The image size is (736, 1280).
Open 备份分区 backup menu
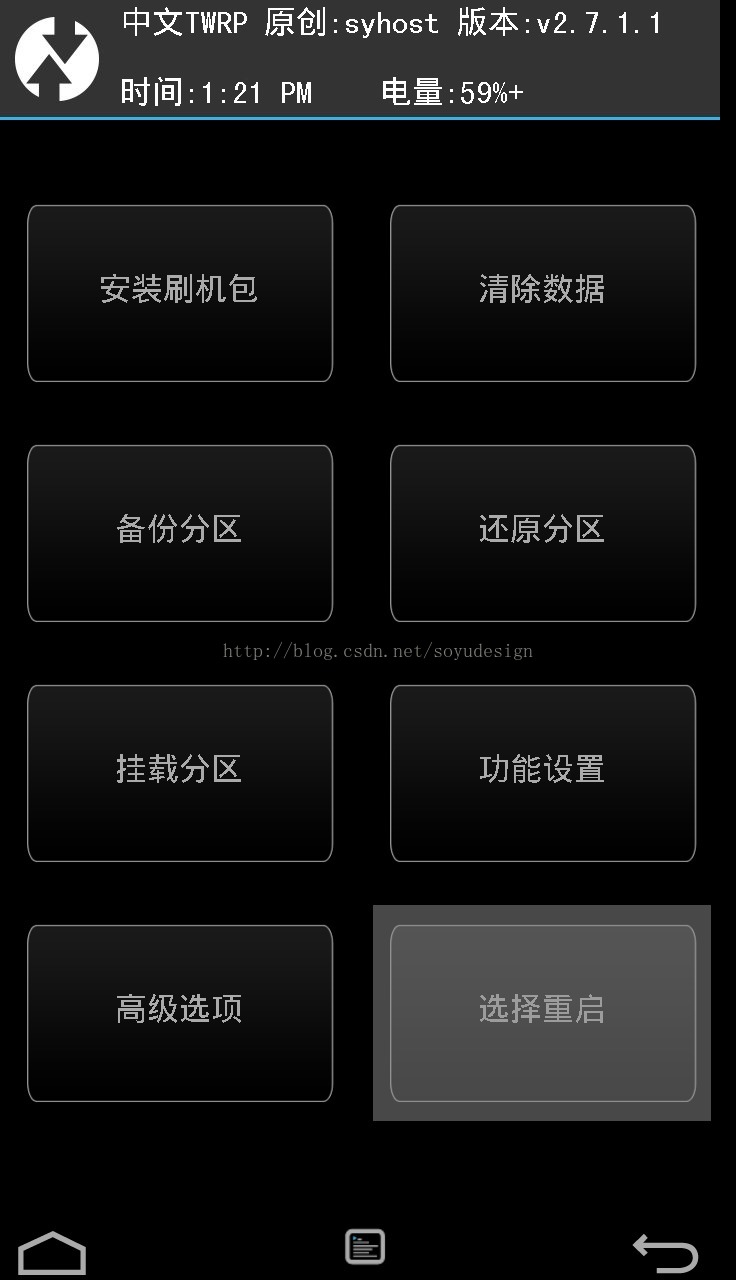[x=180, y=533]
